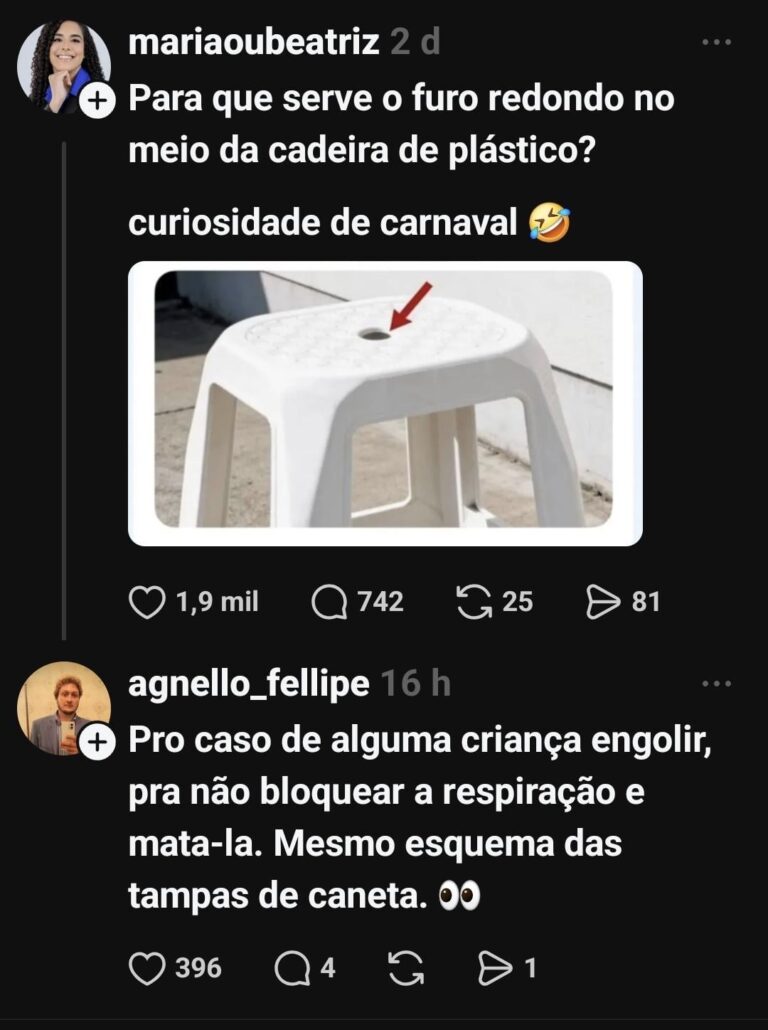Follow mariaoubeatriz via the plus badge
This screenshot has height=1030, width=768.
[x=97, y=101]
